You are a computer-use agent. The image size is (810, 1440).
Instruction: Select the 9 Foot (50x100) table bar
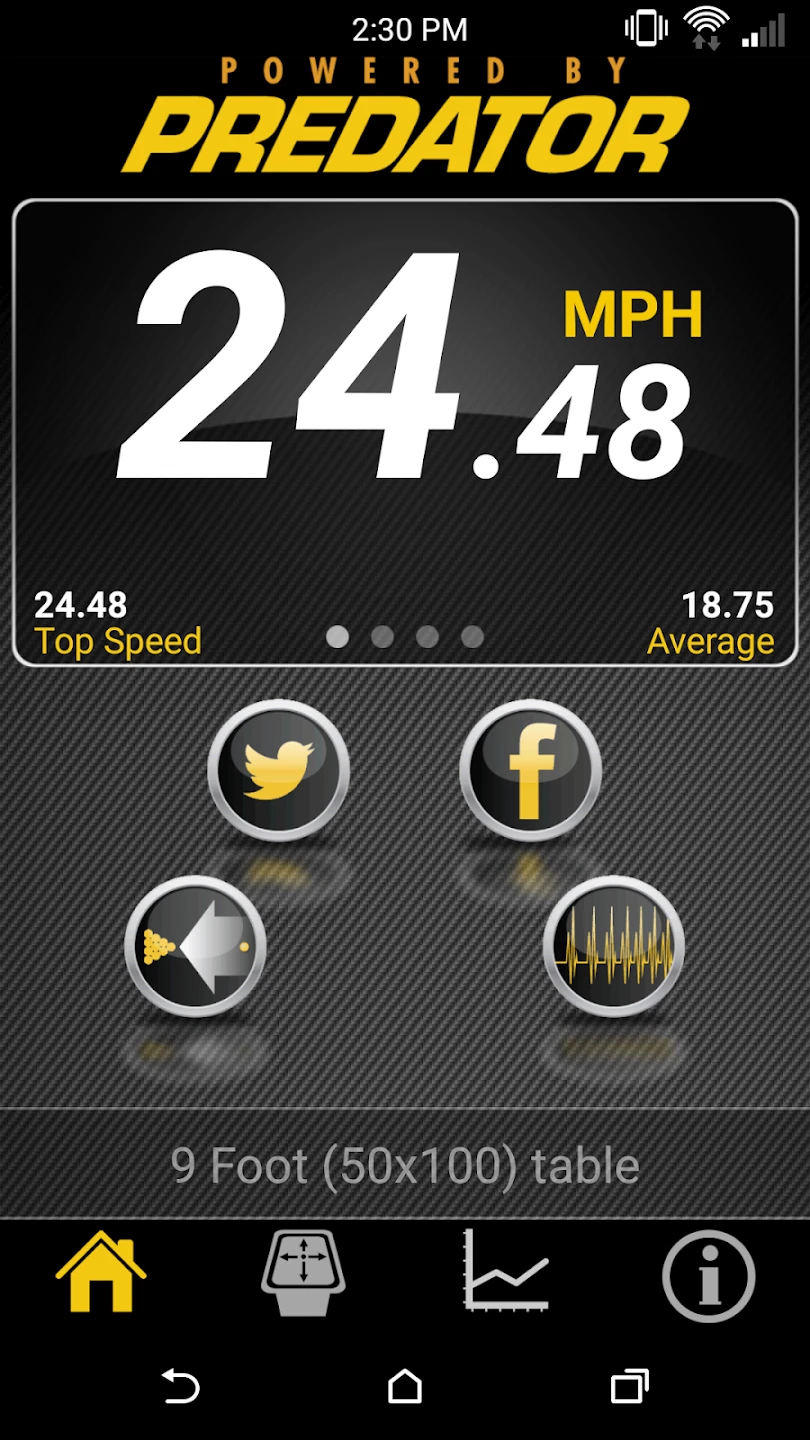(x=405, y=1165)
